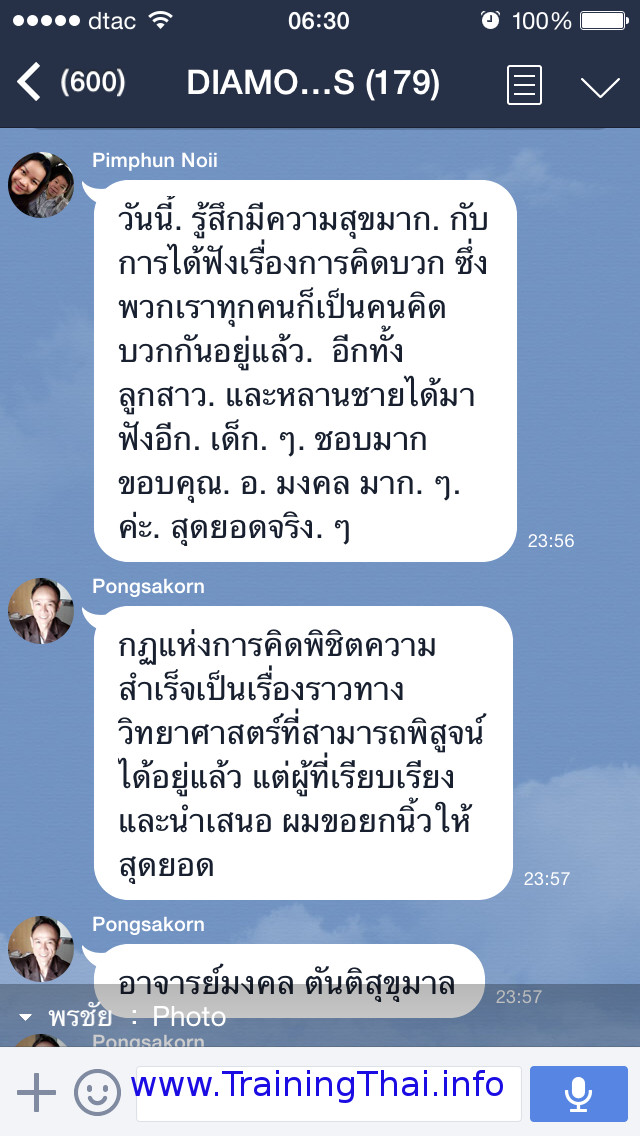This screenshot has height=1136, width=640.
Task: Tap the microphone voice message button
Action: 578,1093
